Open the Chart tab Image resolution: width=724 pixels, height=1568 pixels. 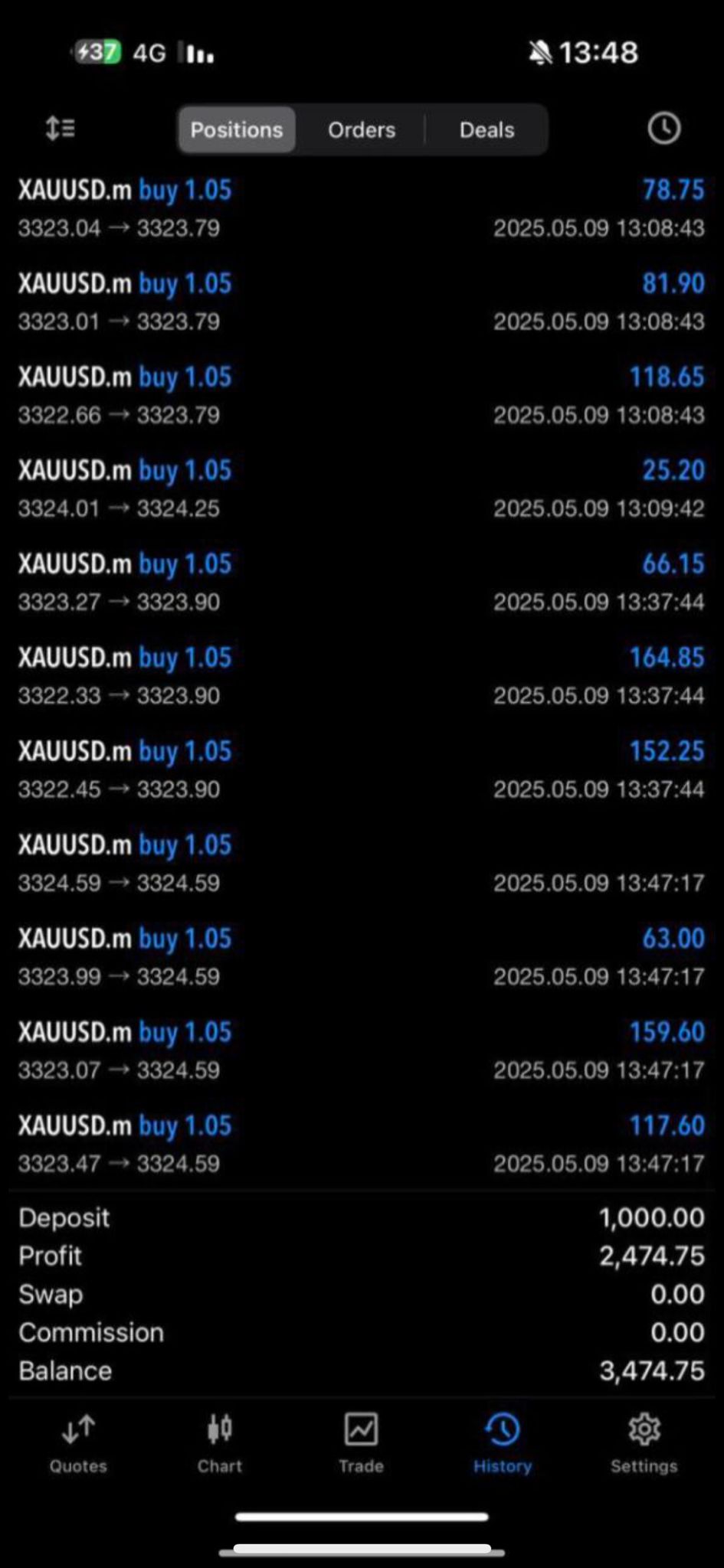pos(219,1444)
